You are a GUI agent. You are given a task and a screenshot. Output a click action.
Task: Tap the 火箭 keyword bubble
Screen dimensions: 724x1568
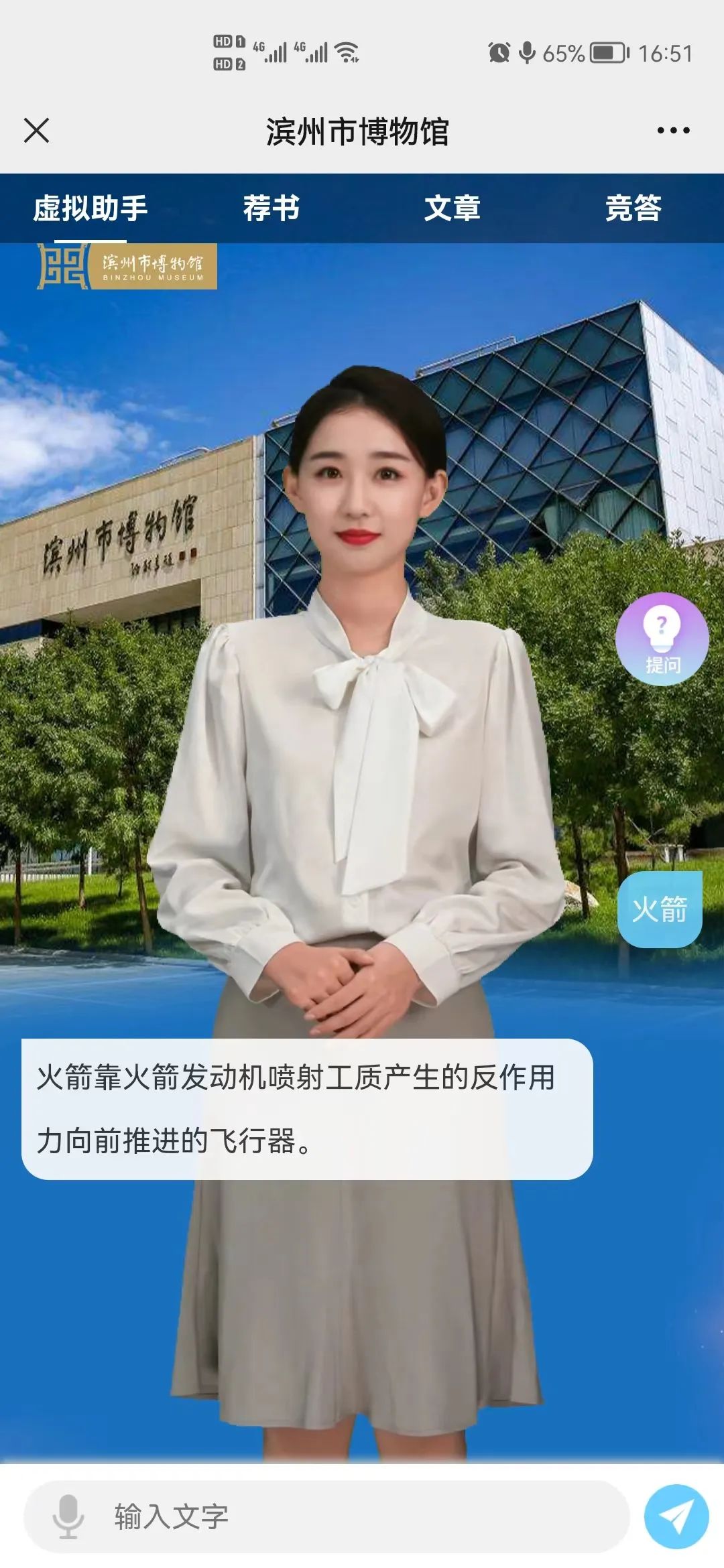(660, 909)
